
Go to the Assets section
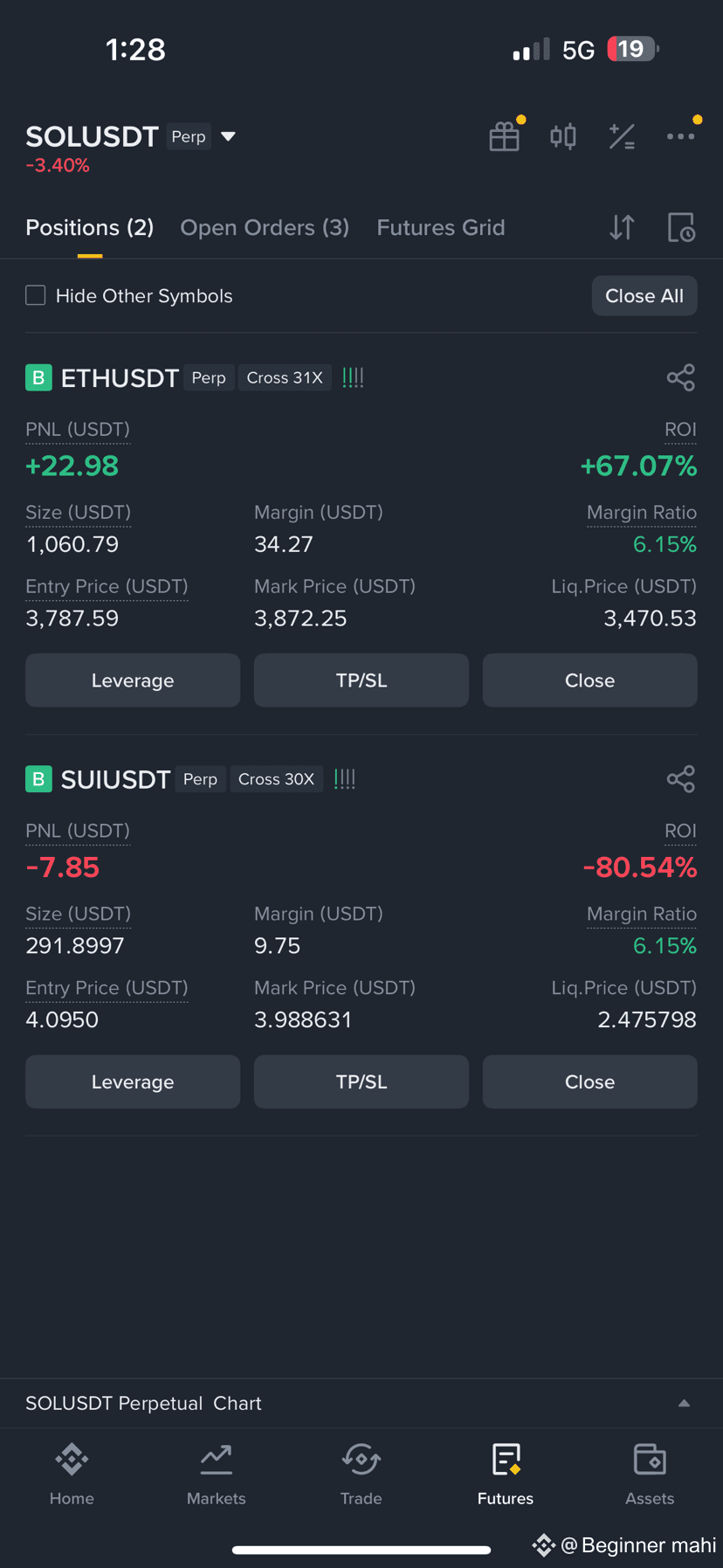pos(650,1474)
